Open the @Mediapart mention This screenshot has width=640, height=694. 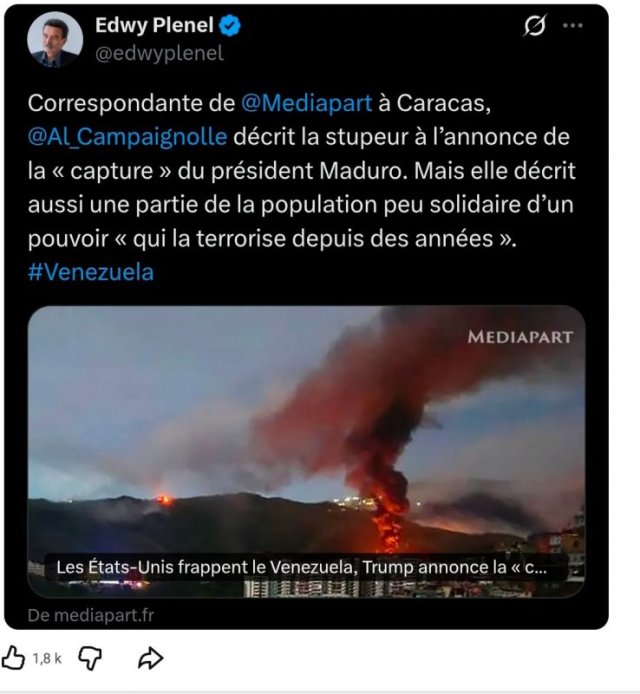tap(306, 102)
